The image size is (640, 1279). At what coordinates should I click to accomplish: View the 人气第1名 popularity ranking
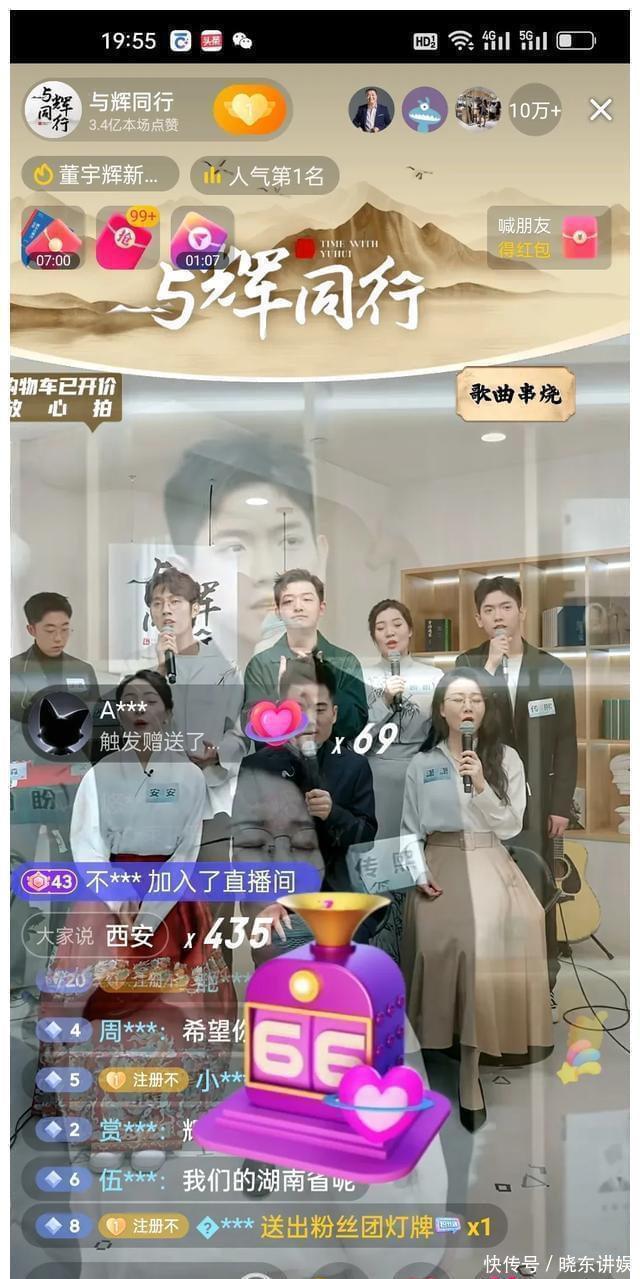(265, 176)
